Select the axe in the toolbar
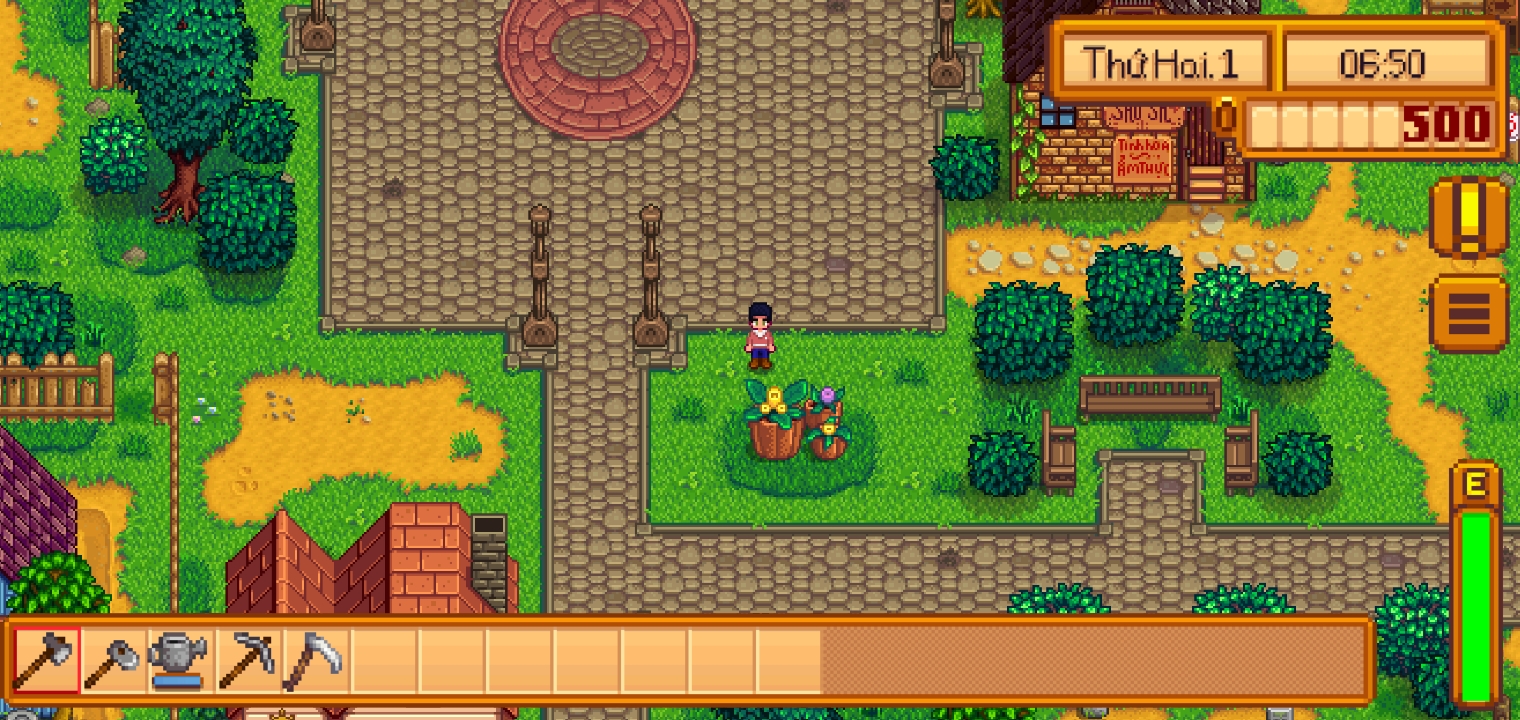The height and width of the screenshot is (720, 1520). pyautogui.click(x=46, y=660)
